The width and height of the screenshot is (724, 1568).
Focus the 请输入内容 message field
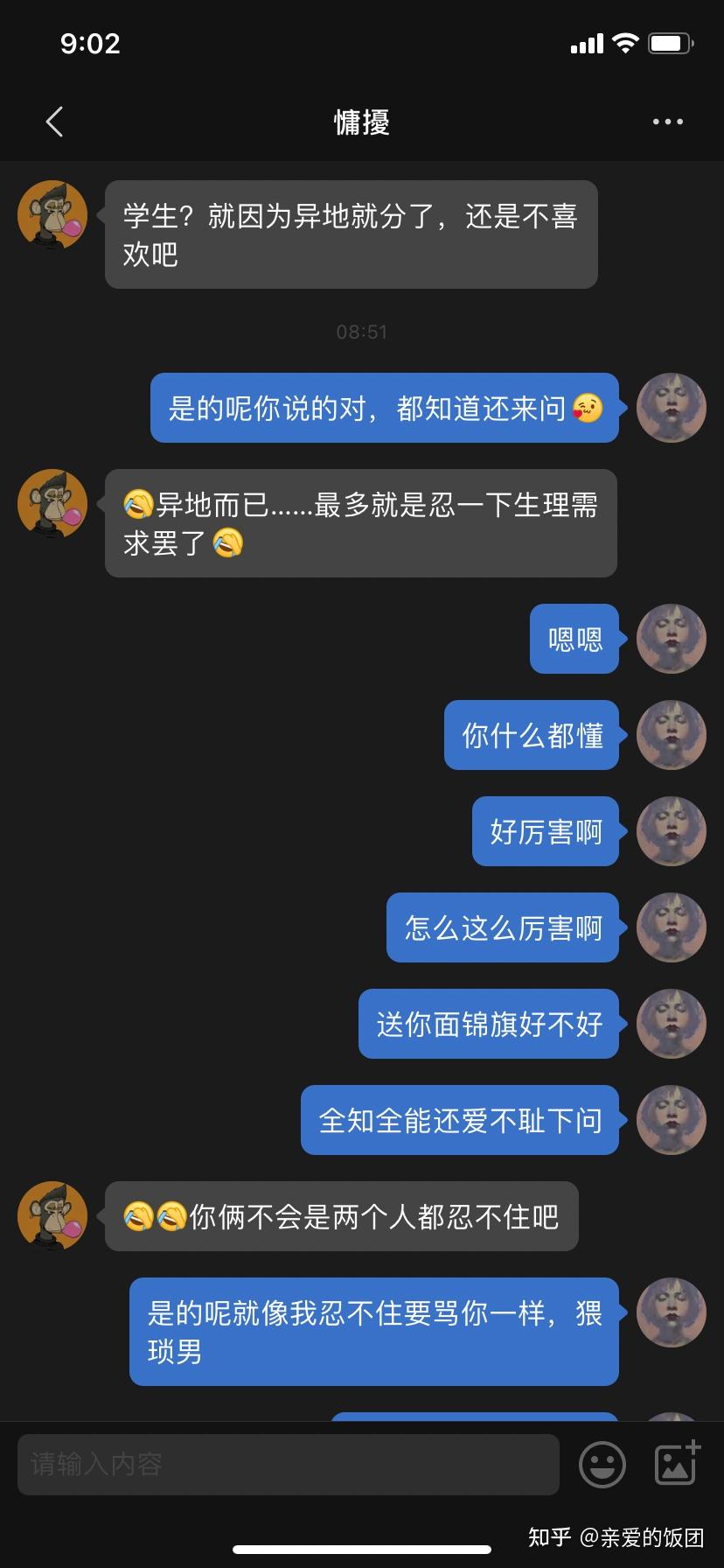[x=289, y=1464]
